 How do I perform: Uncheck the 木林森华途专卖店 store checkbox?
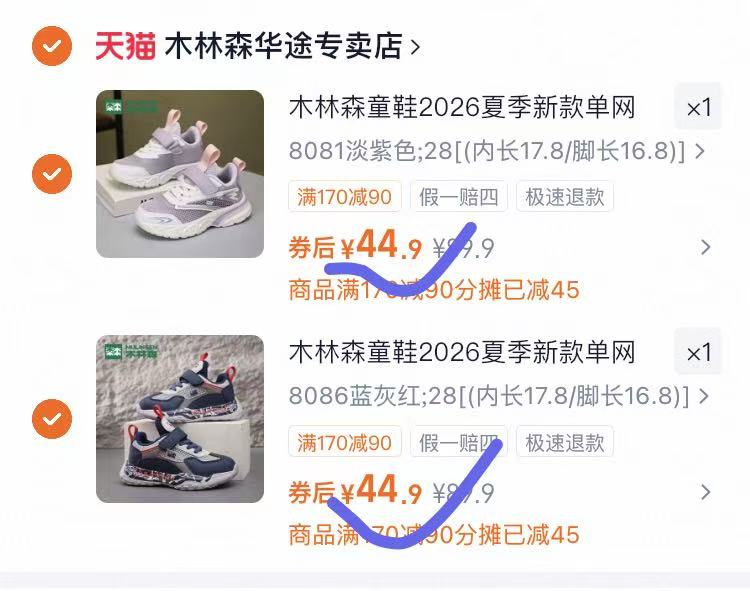click(x=51, y=45)
